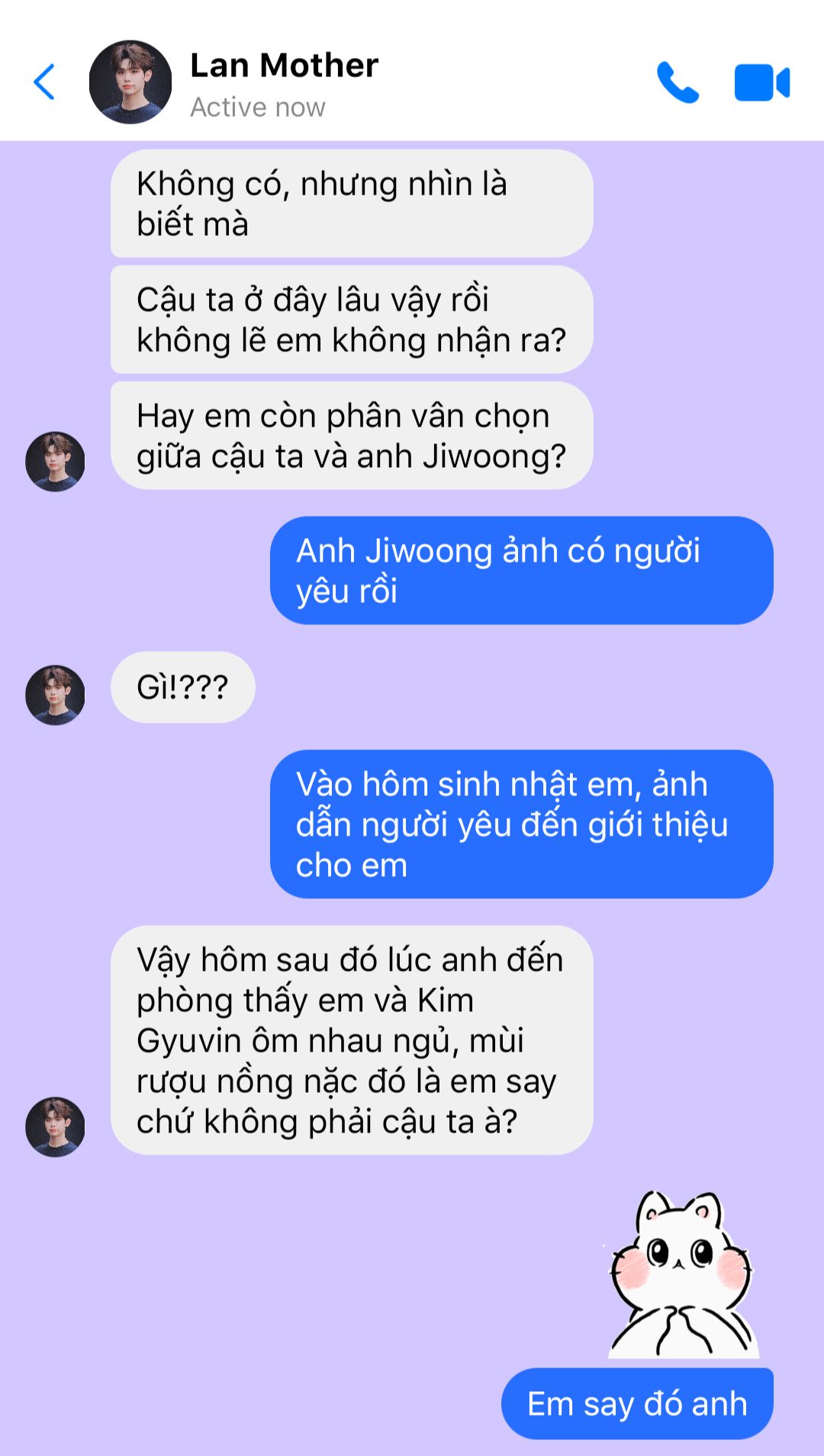Tap the avatar beside the "Gì!???" message
The width and height of the screenshot is (824, 1456).
tap(55, 694)
